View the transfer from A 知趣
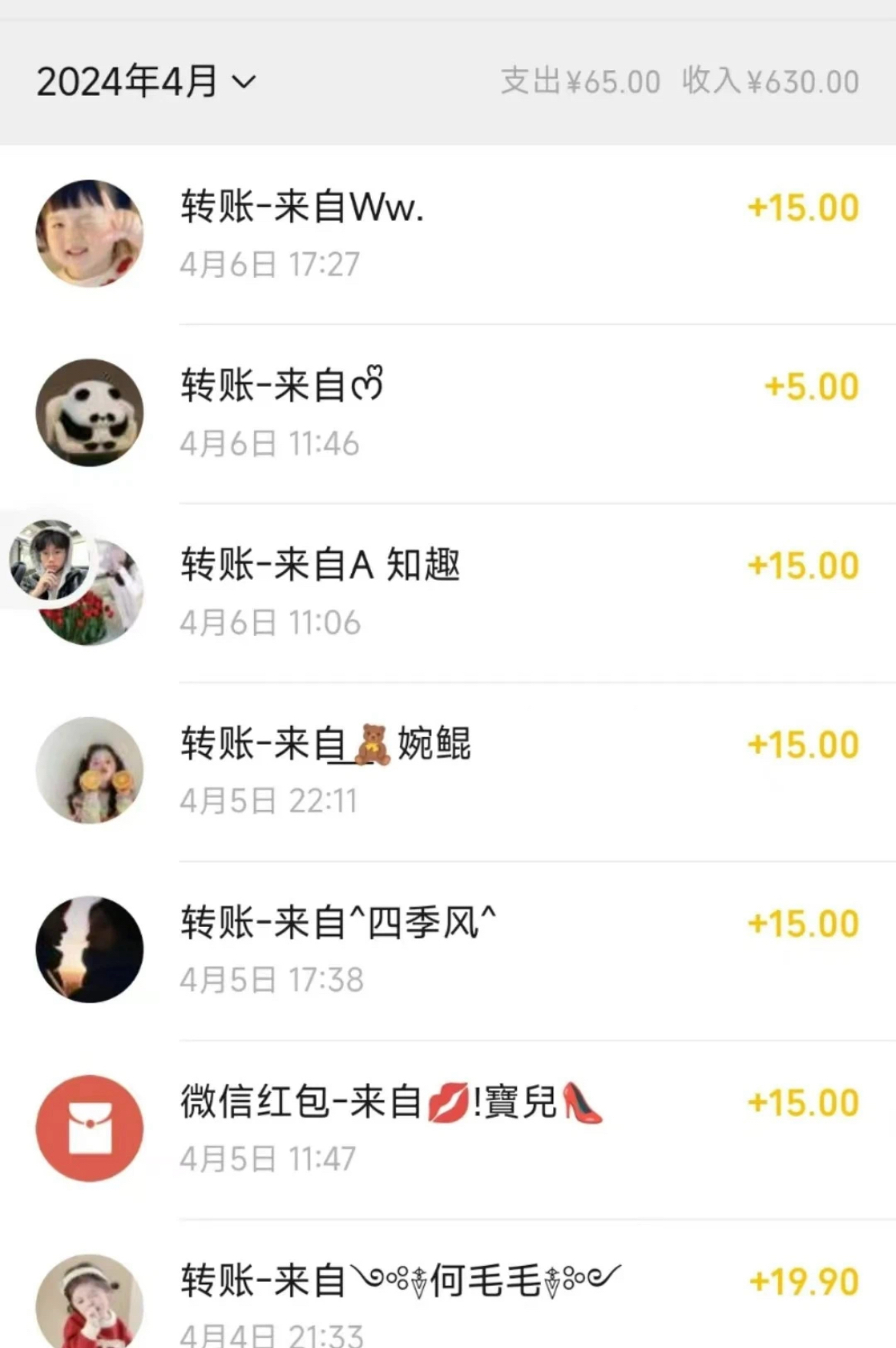This screenshot has width=896, height=1348. [456, 593]
